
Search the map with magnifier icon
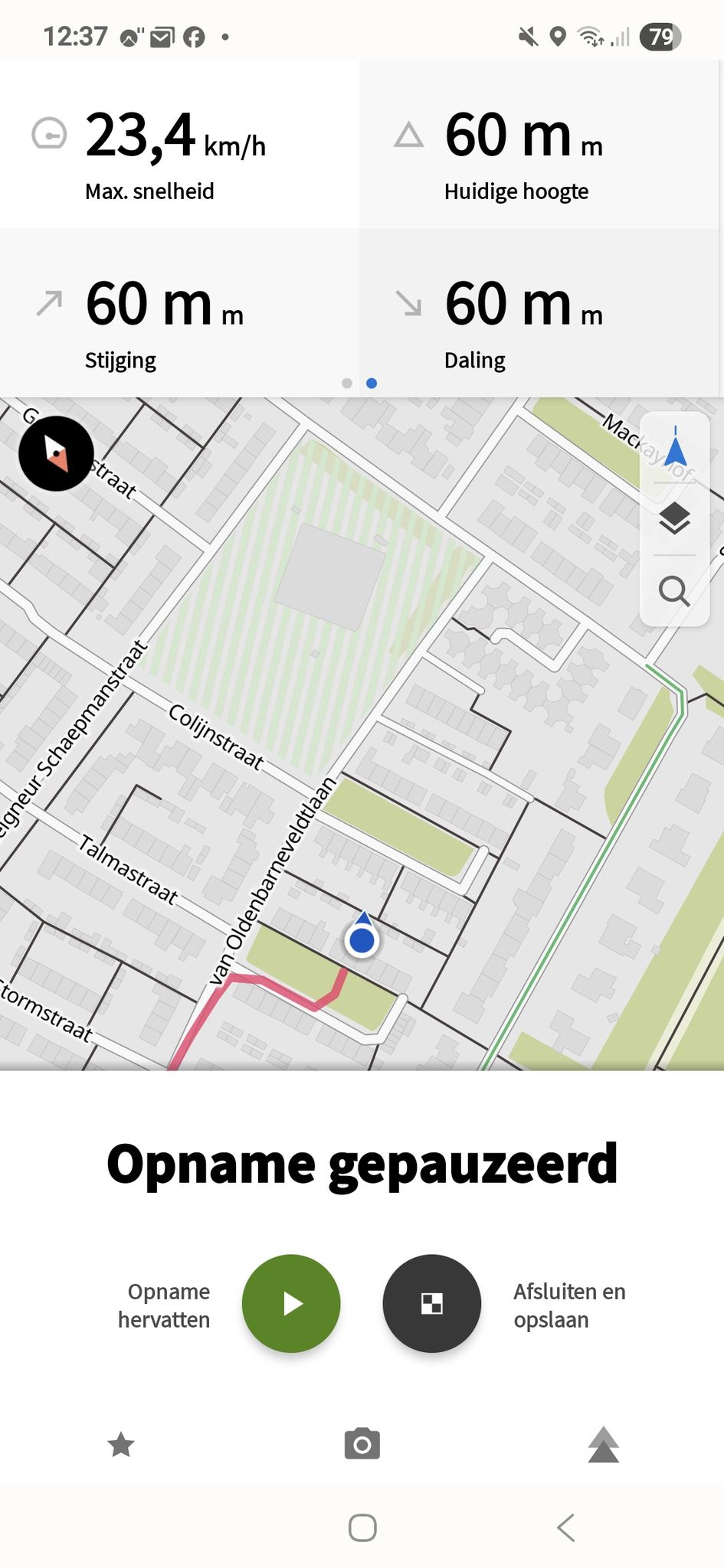pos(675,591)
